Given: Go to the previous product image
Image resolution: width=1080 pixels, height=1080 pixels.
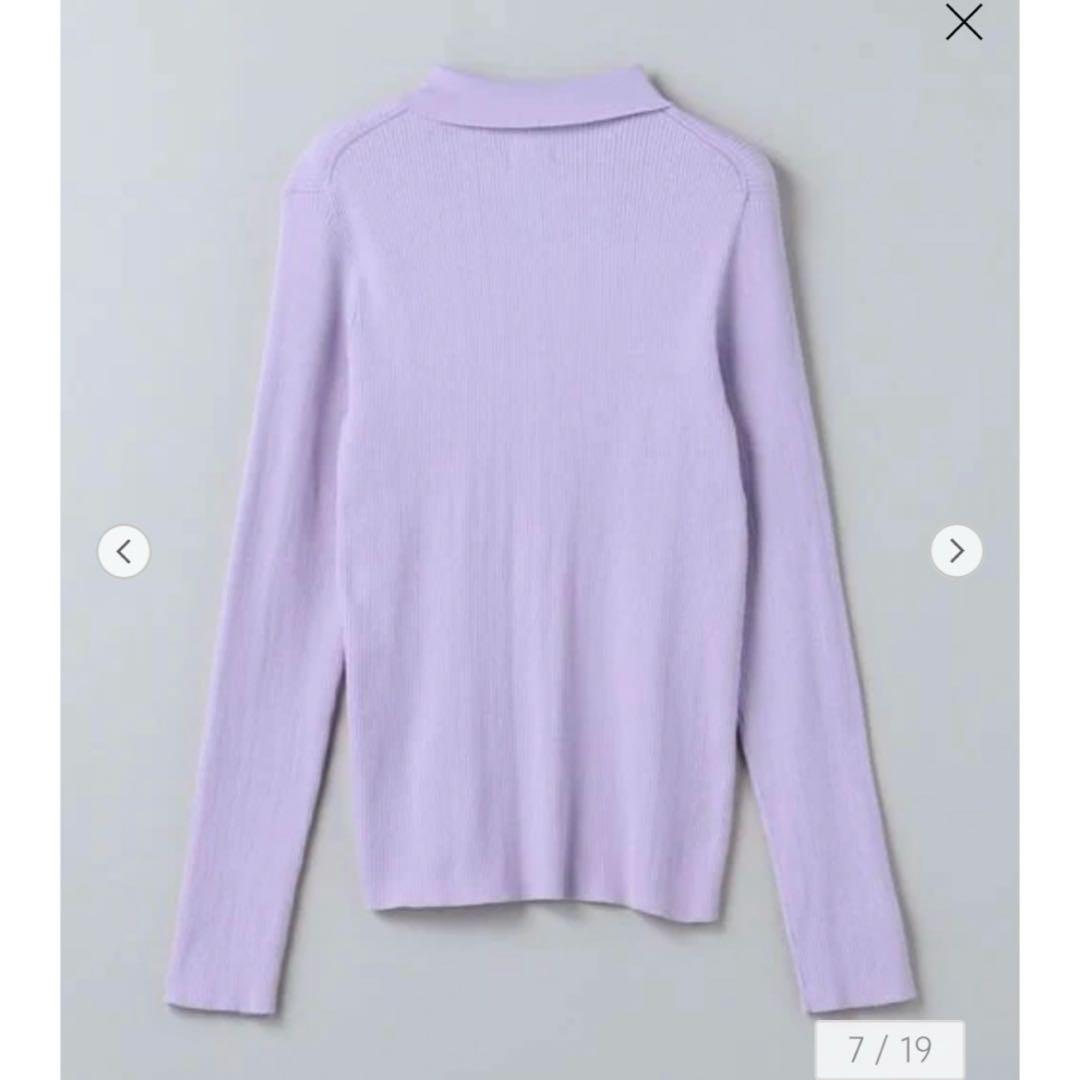Looking at the screenshot, I should [x=124, y=551].
